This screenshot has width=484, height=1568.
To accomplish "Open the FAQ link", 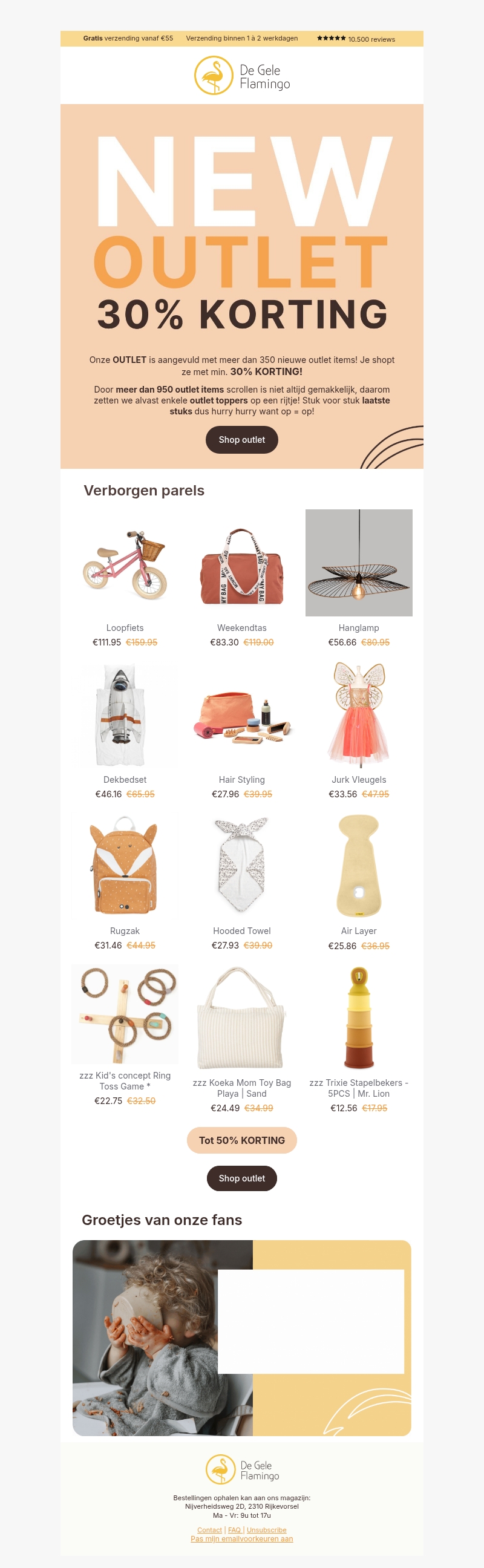I will point(234,1530).
